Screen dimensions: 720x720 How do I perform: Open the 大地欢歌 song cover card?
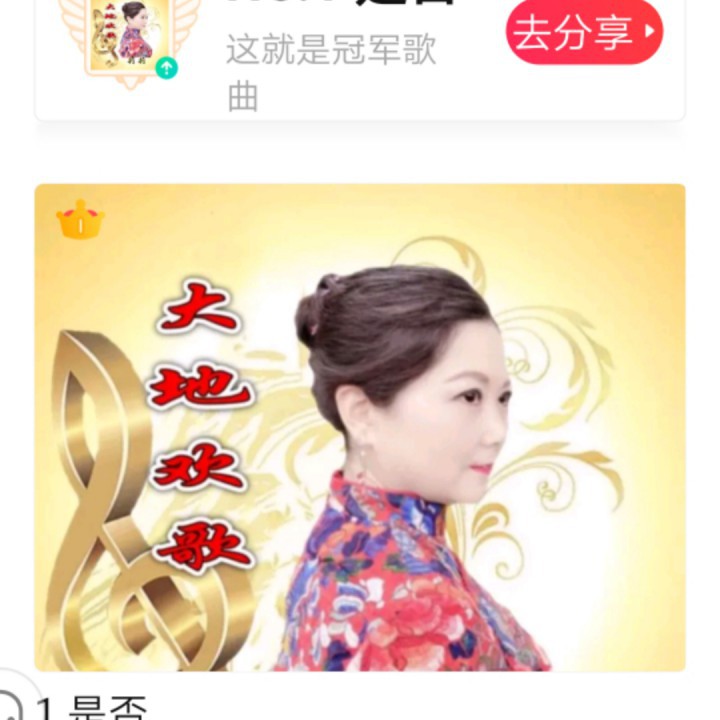click(360, 427)
